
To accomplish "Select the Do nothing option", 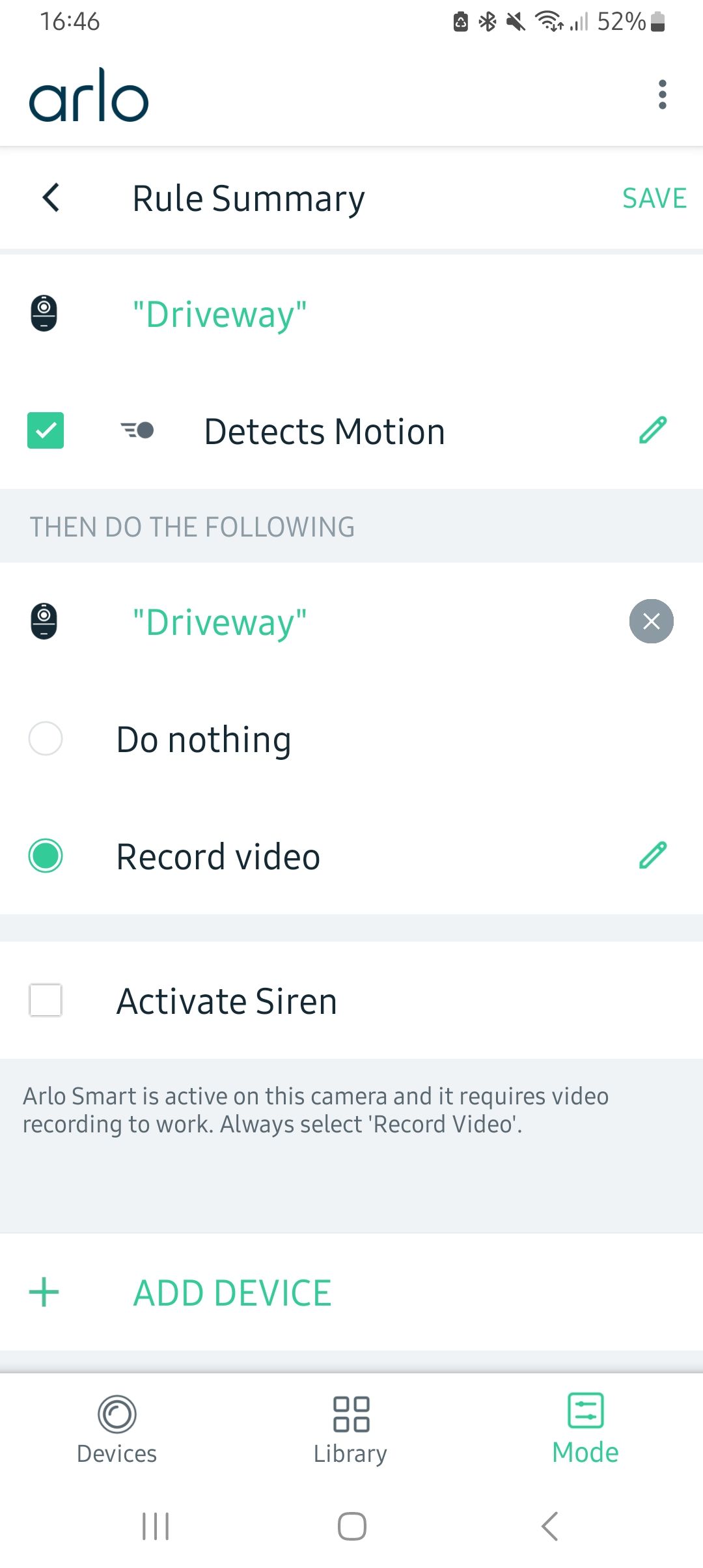I will click(x=46, y=739).
